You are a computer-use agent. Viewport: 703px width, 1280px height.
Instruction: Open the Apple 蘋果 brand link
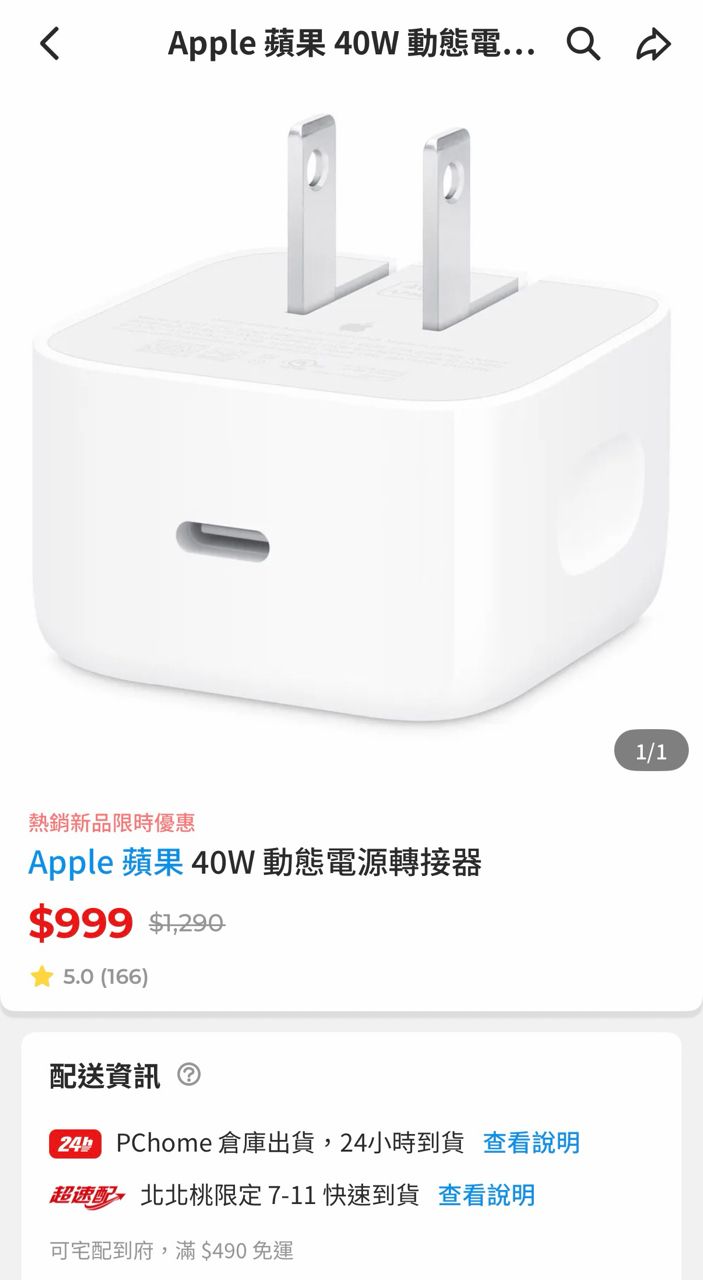(105, 862)
